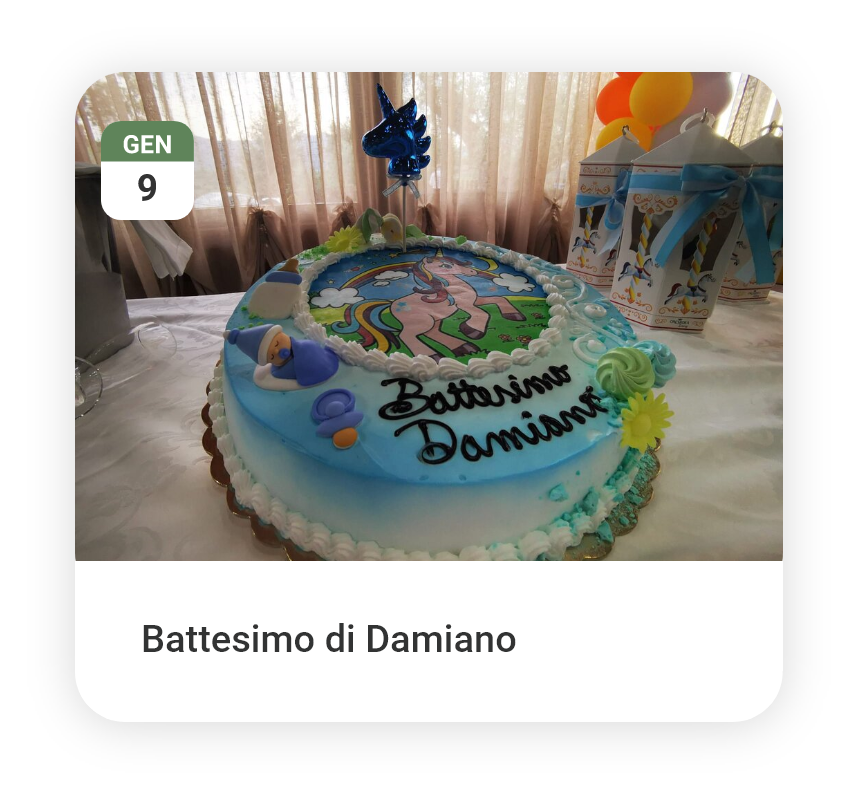Open the Battesimo di Damiano event card
This screenshot has width=858, height=800.
[329, 638]
